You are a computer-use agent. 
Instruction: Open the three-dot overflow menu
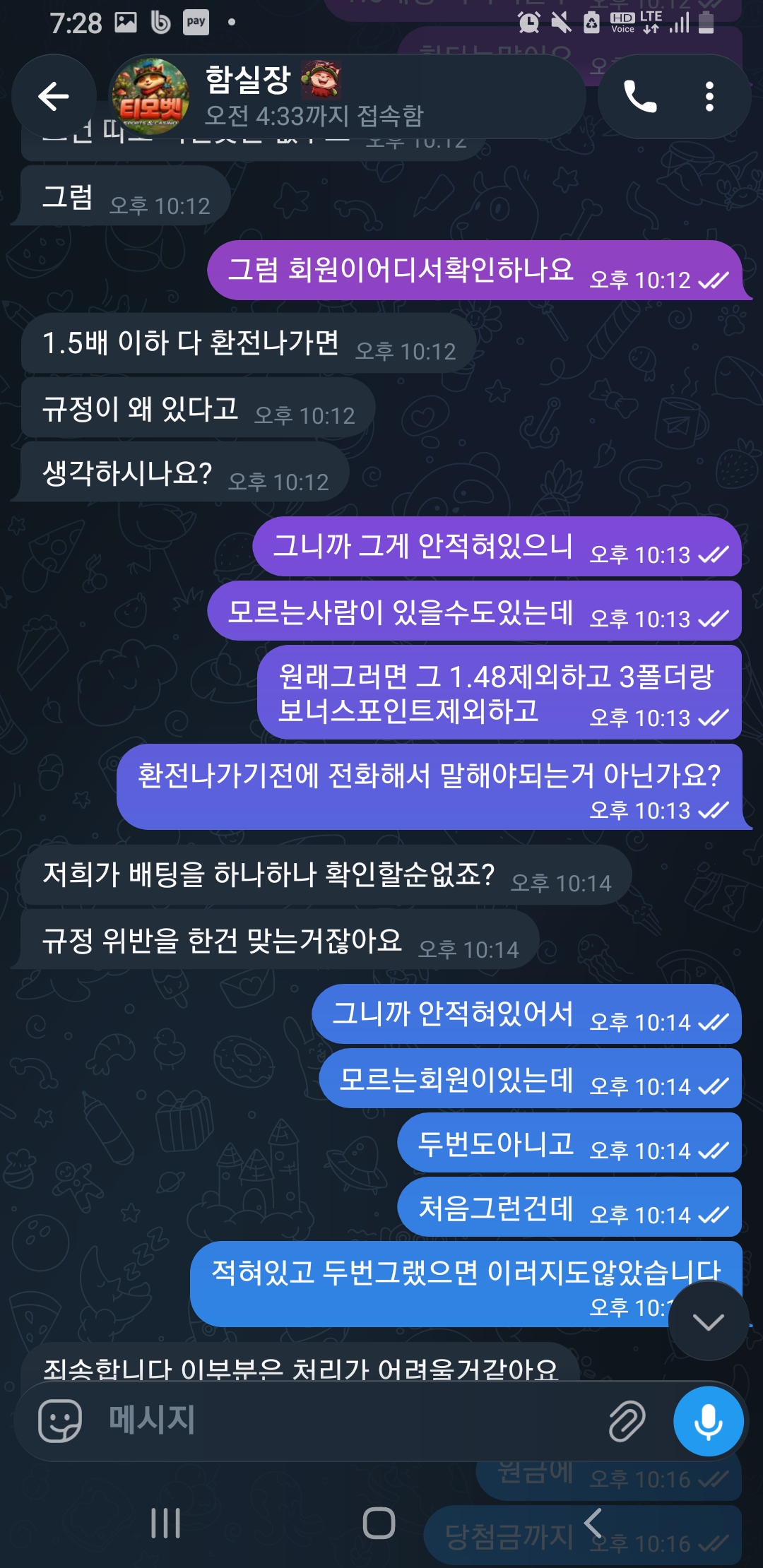pyautogui.click(x=709, y=97)
